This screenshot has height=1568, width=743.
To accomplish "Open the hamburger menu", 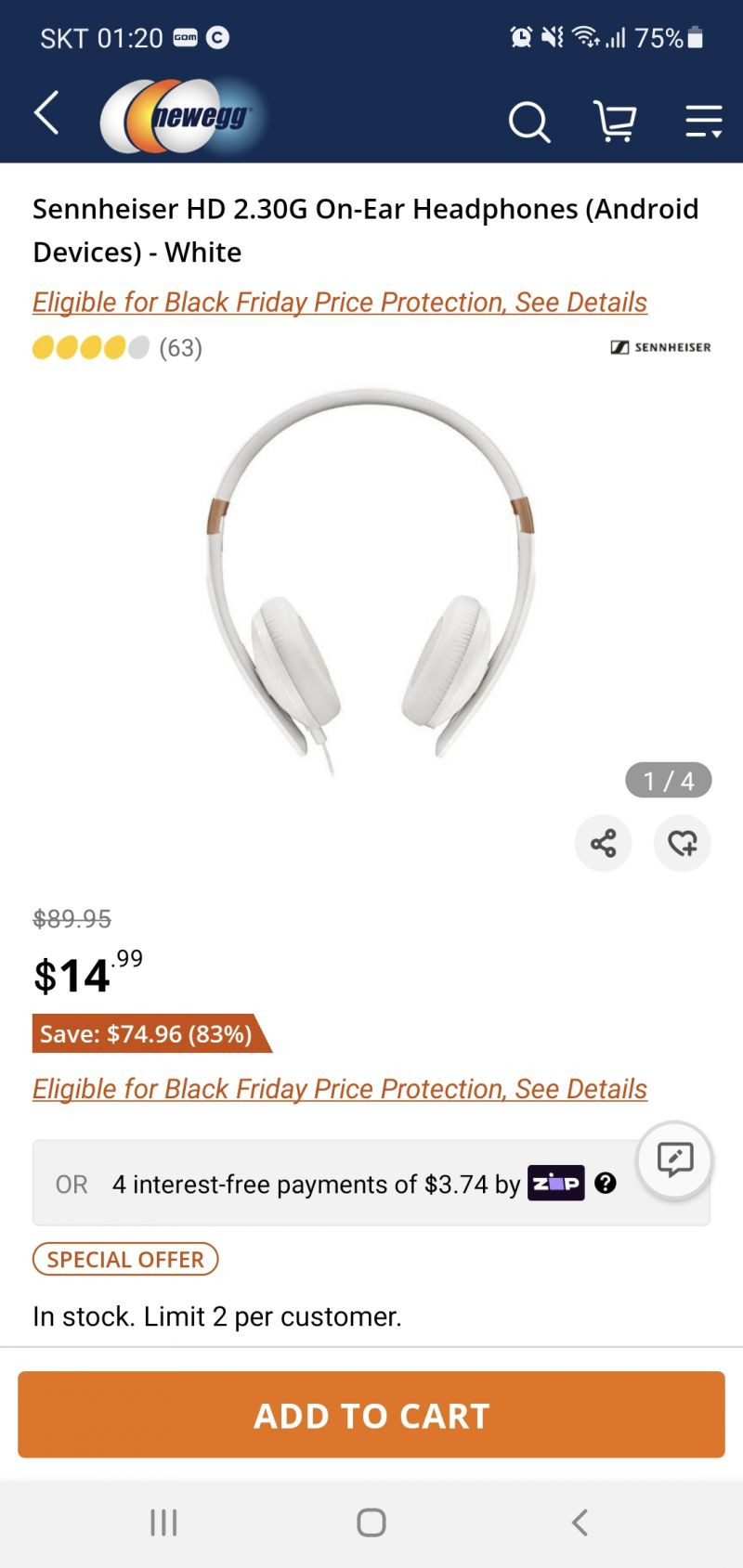I will click(x=703, y=121).
